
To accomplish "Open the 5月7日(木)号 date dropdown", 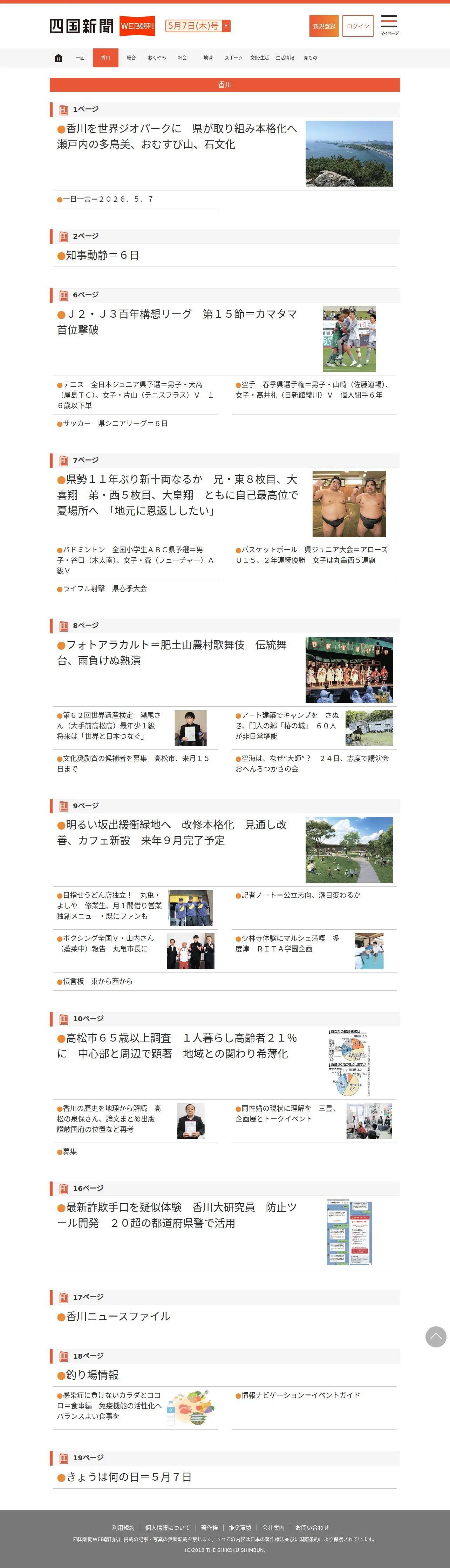I will pos(198,26).
